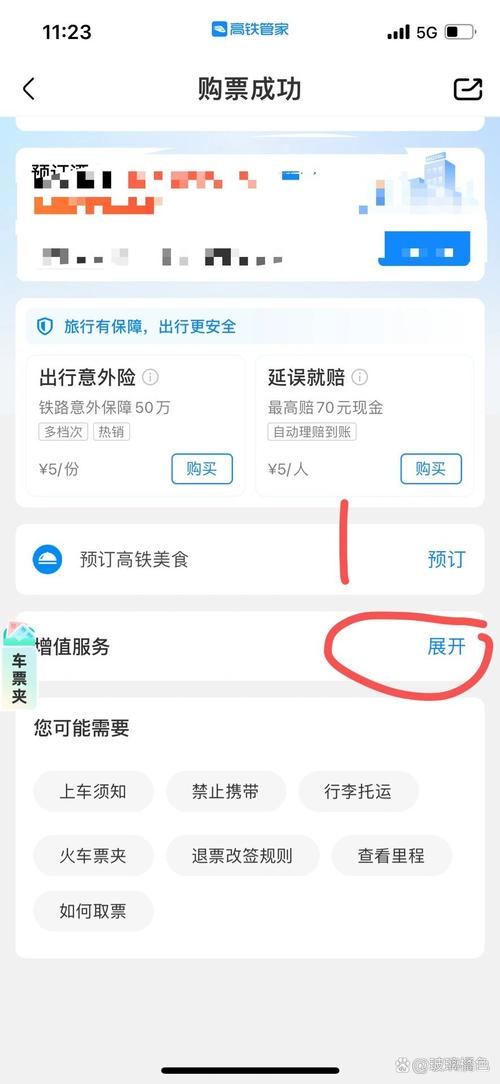Select the 上车须知 chip
The height and width of the screenshot is (1084, 500).
pos(93,792)
